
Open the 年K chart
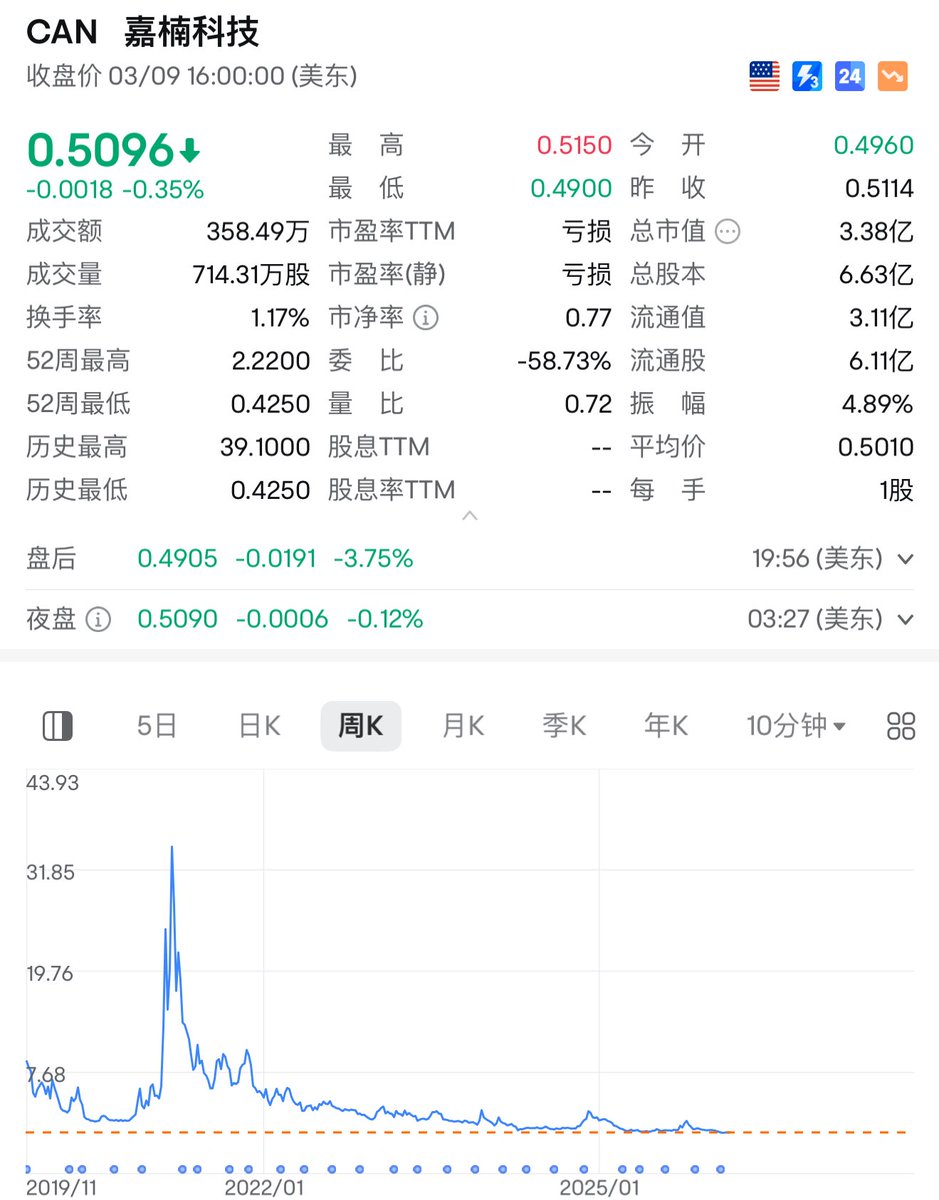(666, 726)
